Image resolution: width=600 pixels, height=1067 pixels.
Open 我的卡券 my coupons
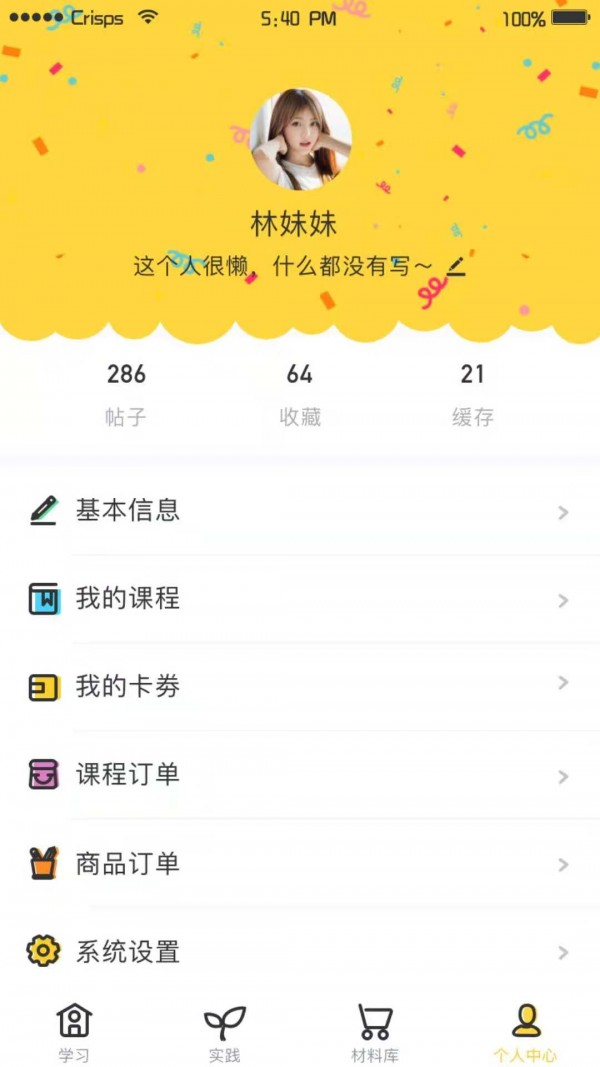(x=300, y=687)
